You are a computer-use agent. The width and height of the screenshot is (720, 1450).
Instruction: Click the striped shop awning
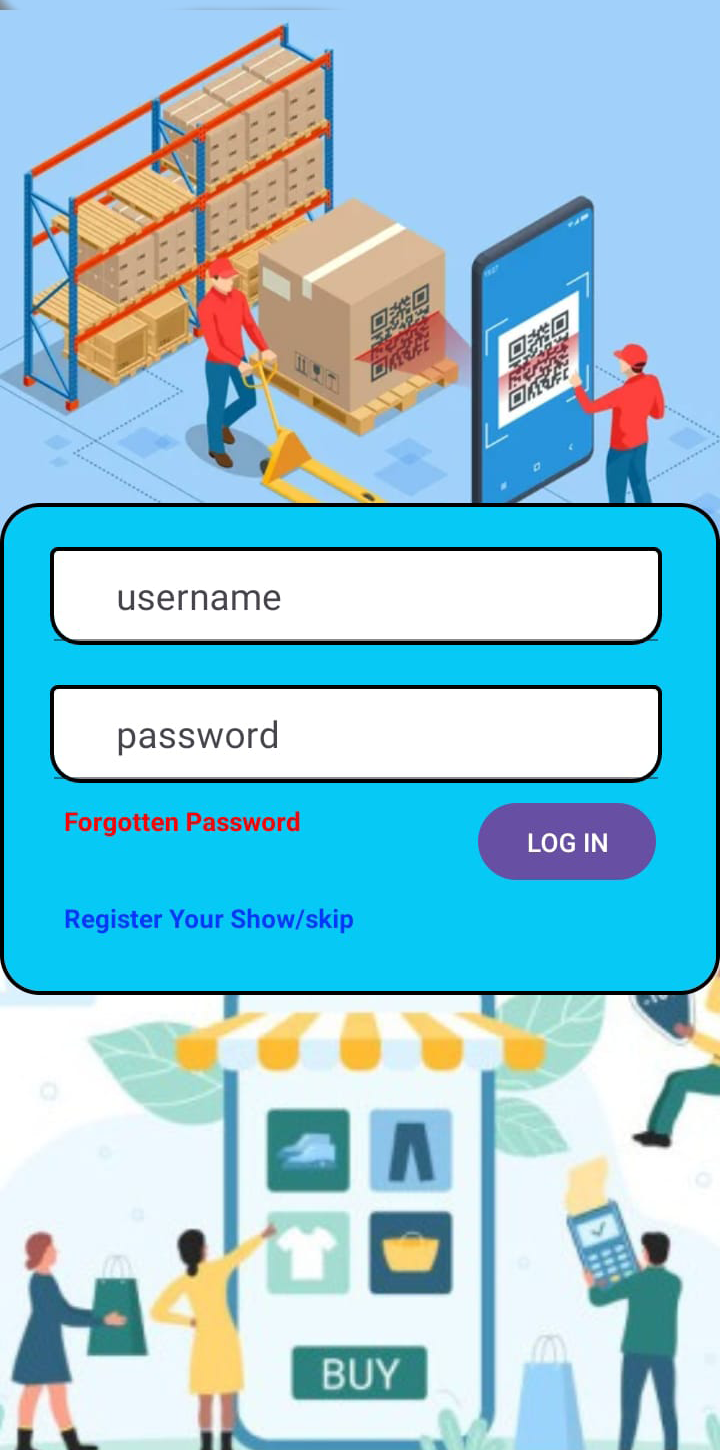click(360, 1045)
